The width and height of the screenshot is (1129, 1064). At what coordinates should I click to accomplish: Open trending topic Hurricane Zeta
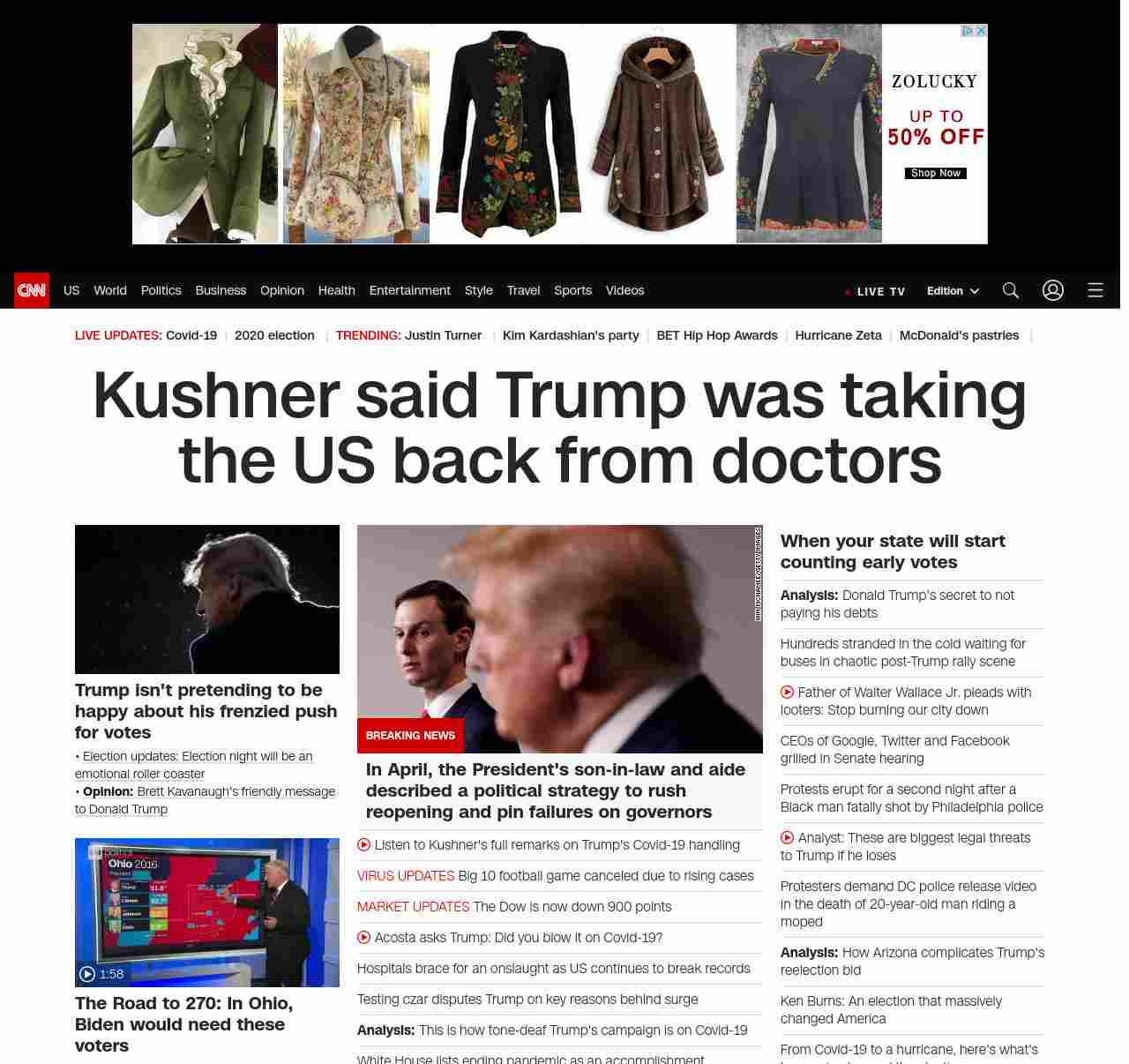coord(838,335)
